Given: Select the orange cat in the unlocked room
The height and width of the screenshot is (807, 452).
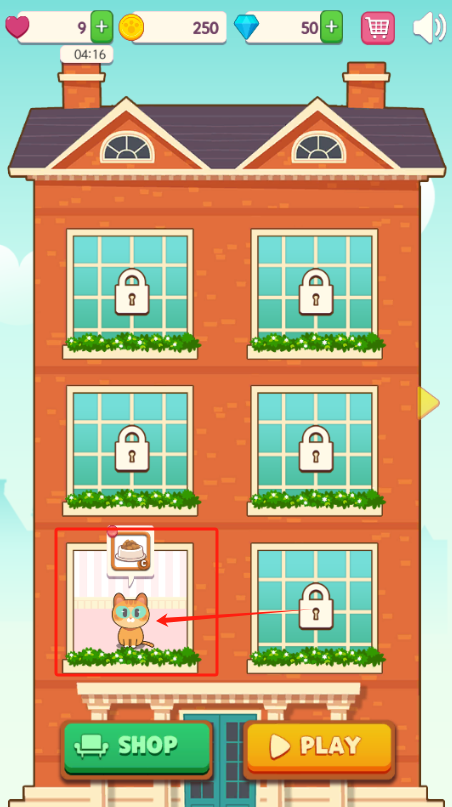Looking at the screenshot, I should (x=131, y=620).
